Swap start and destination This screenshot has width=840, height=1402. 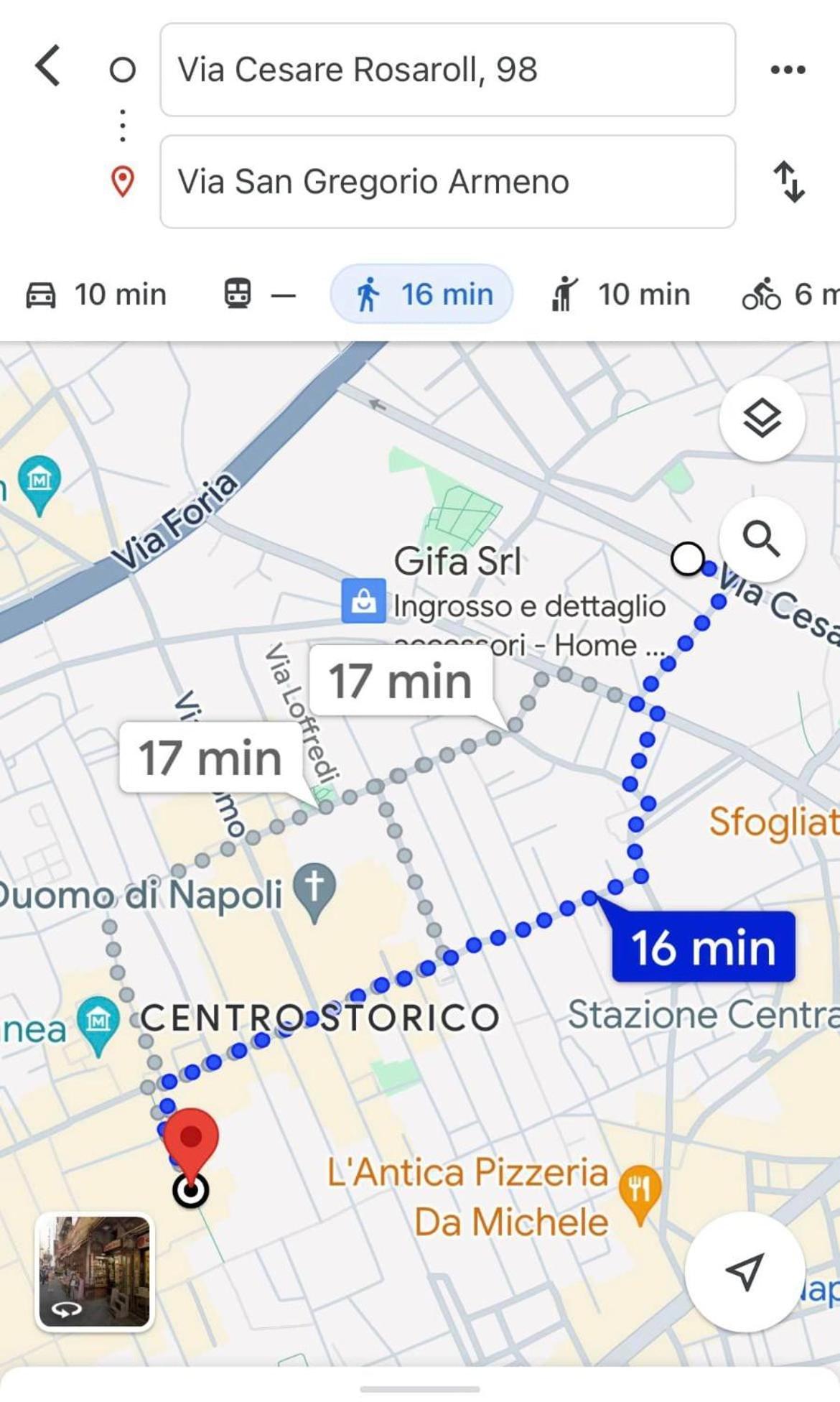pos(788,181)
